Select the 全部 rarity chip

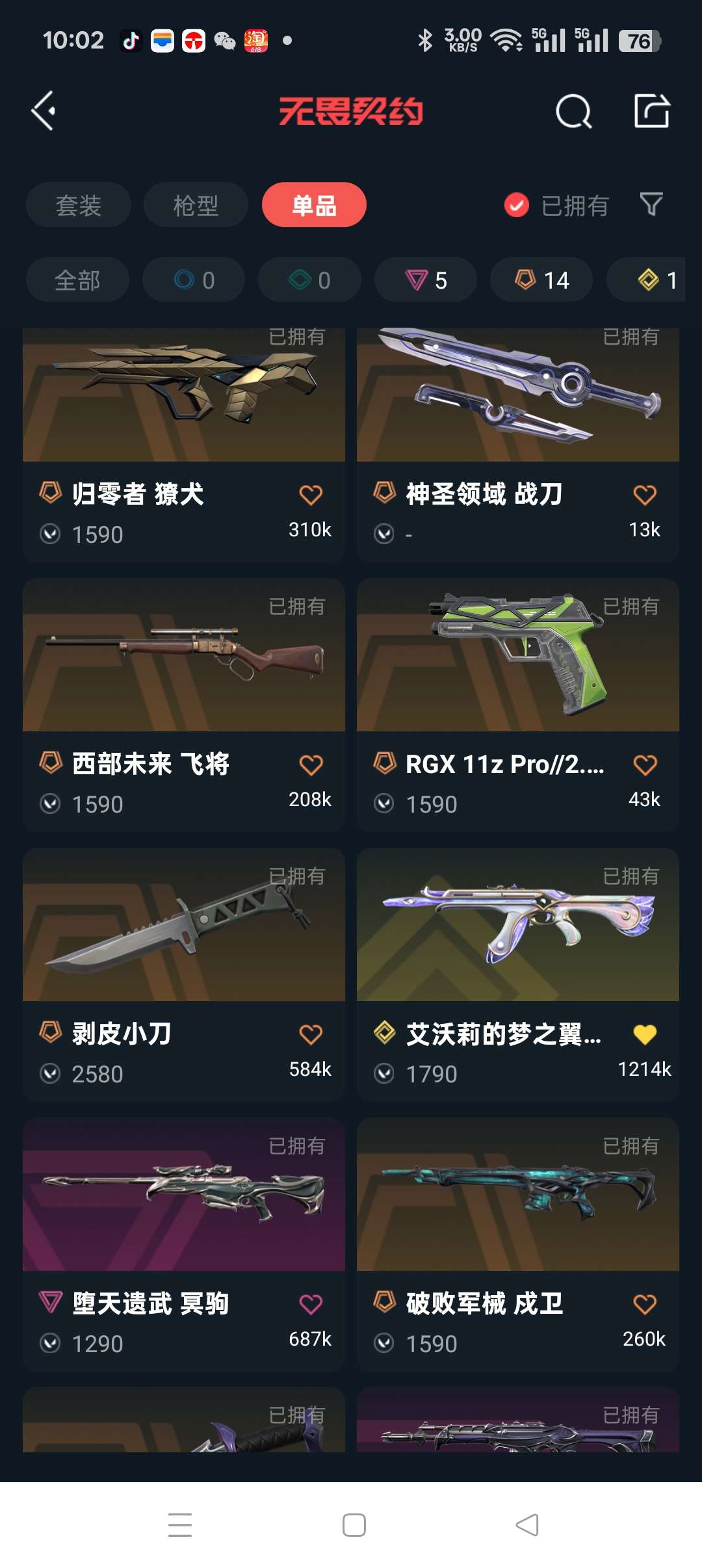pos(77,280)
